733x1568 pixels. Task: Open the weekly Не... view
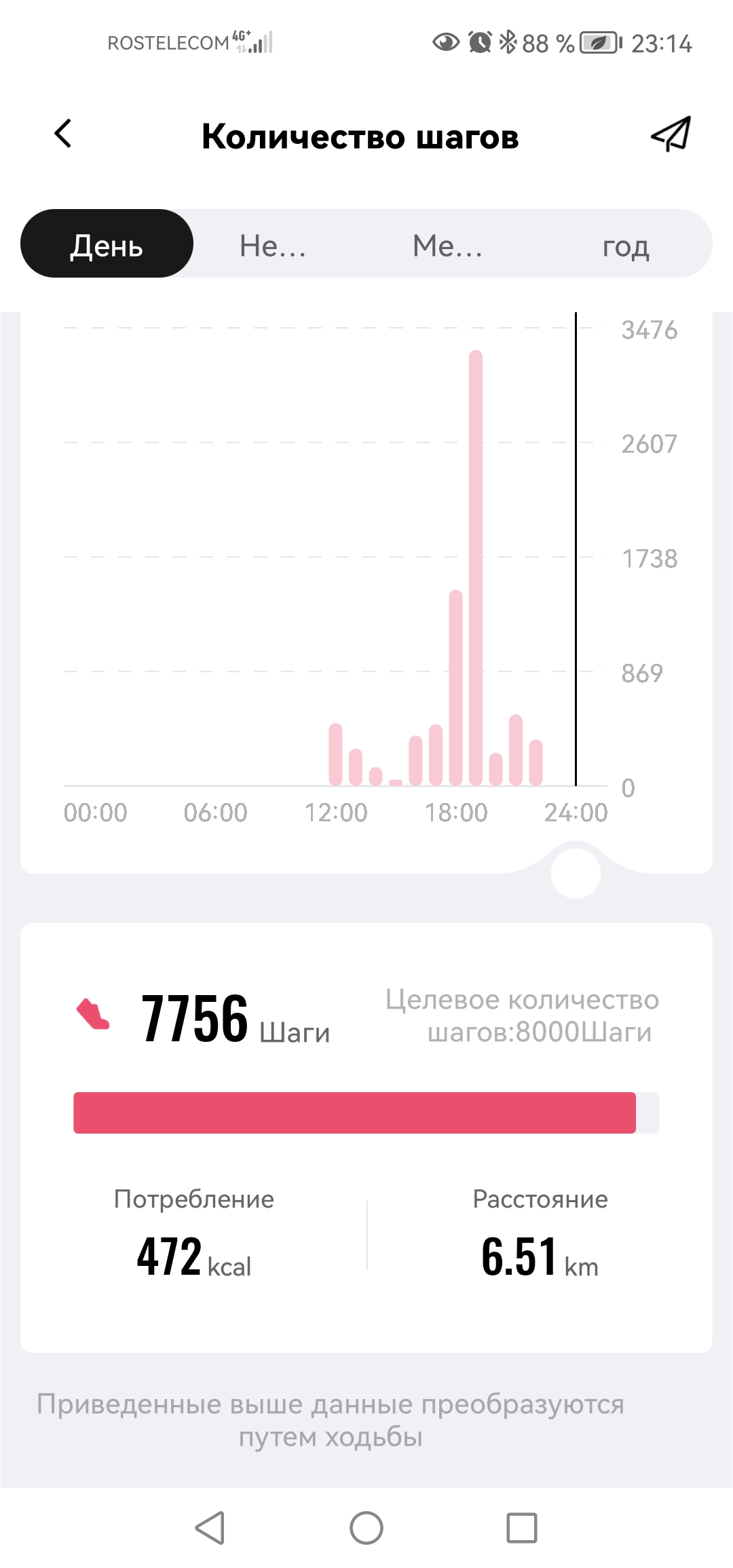271,245
